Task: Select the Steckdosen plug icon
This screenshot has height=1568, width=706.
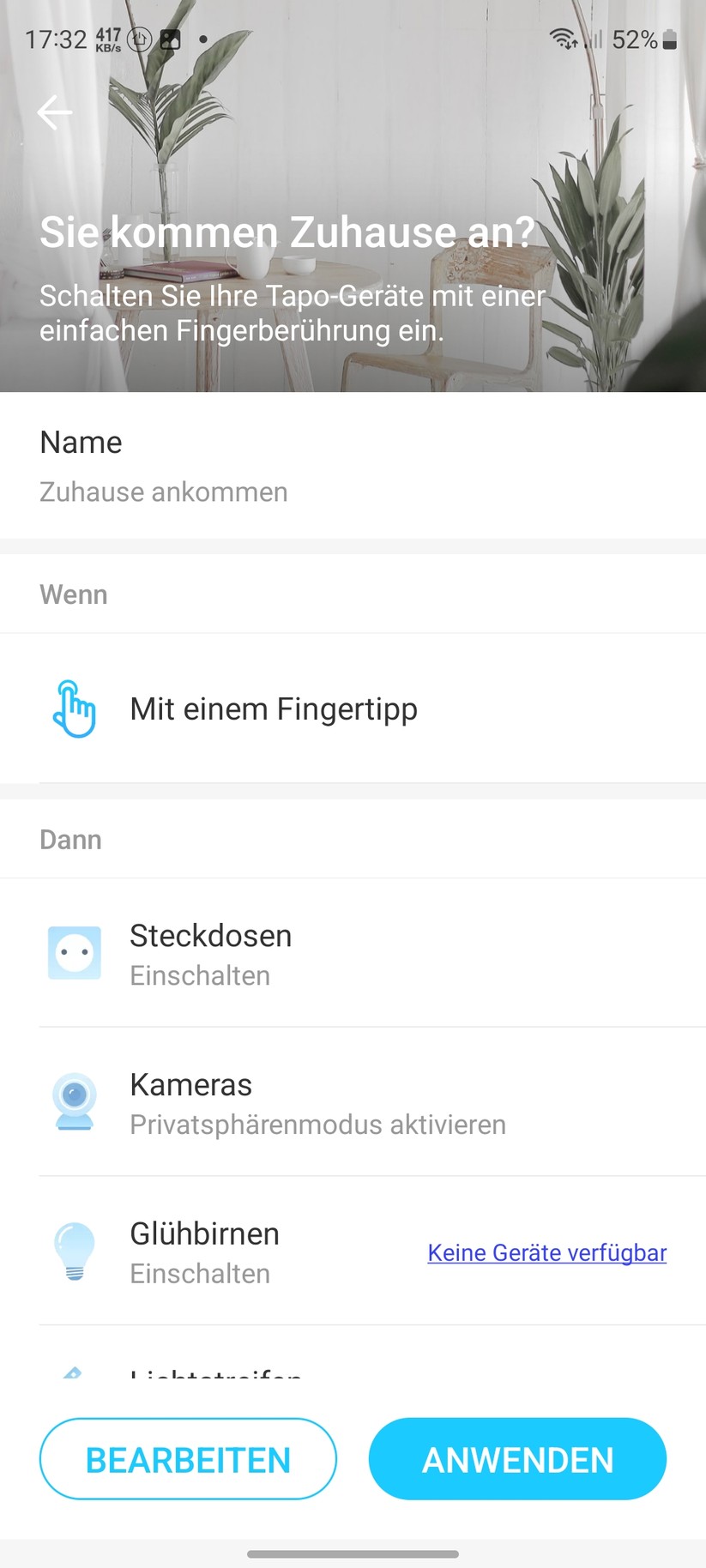Action: [75, 952]
